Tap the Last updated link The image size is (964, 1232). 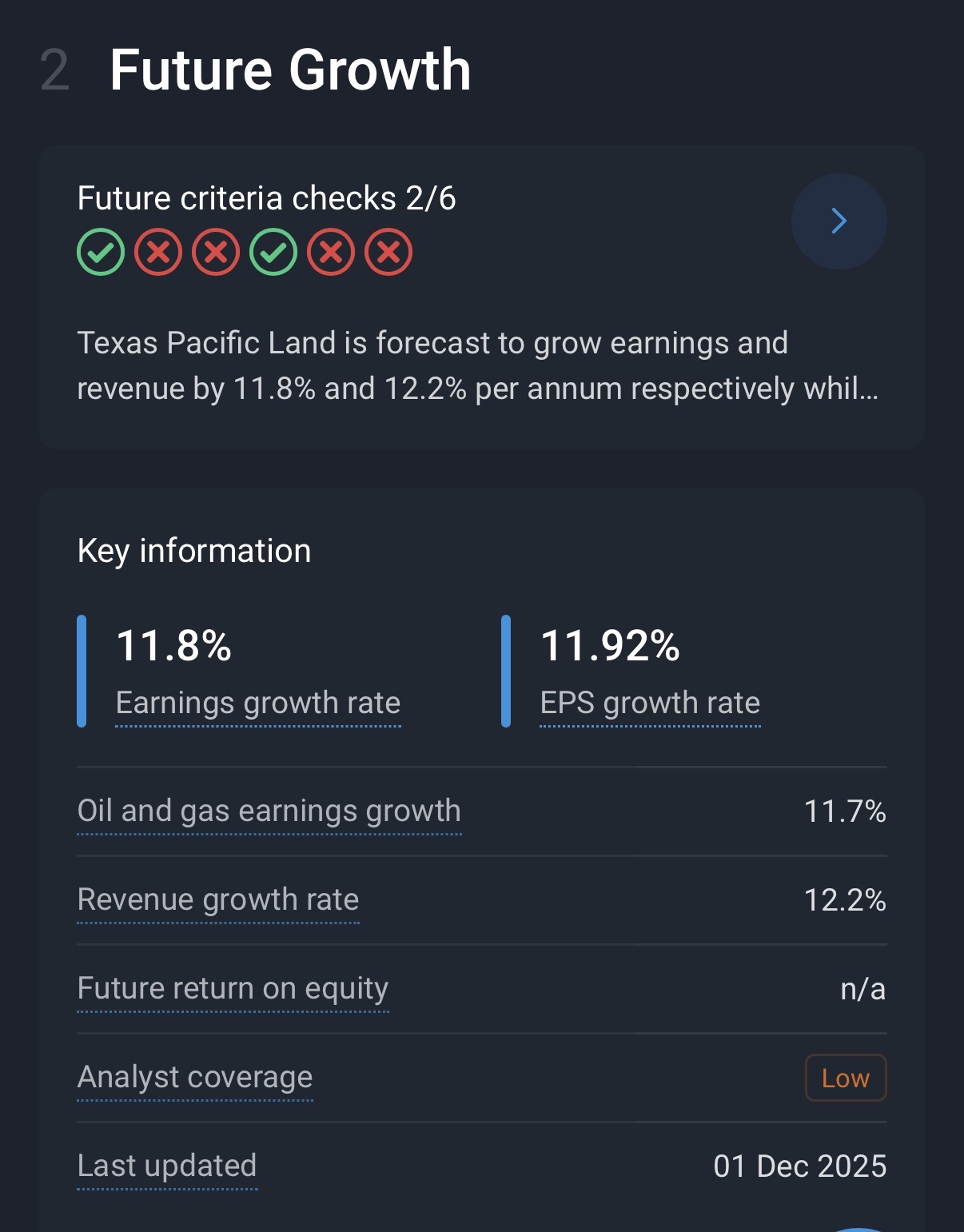tap(166, 1166)
